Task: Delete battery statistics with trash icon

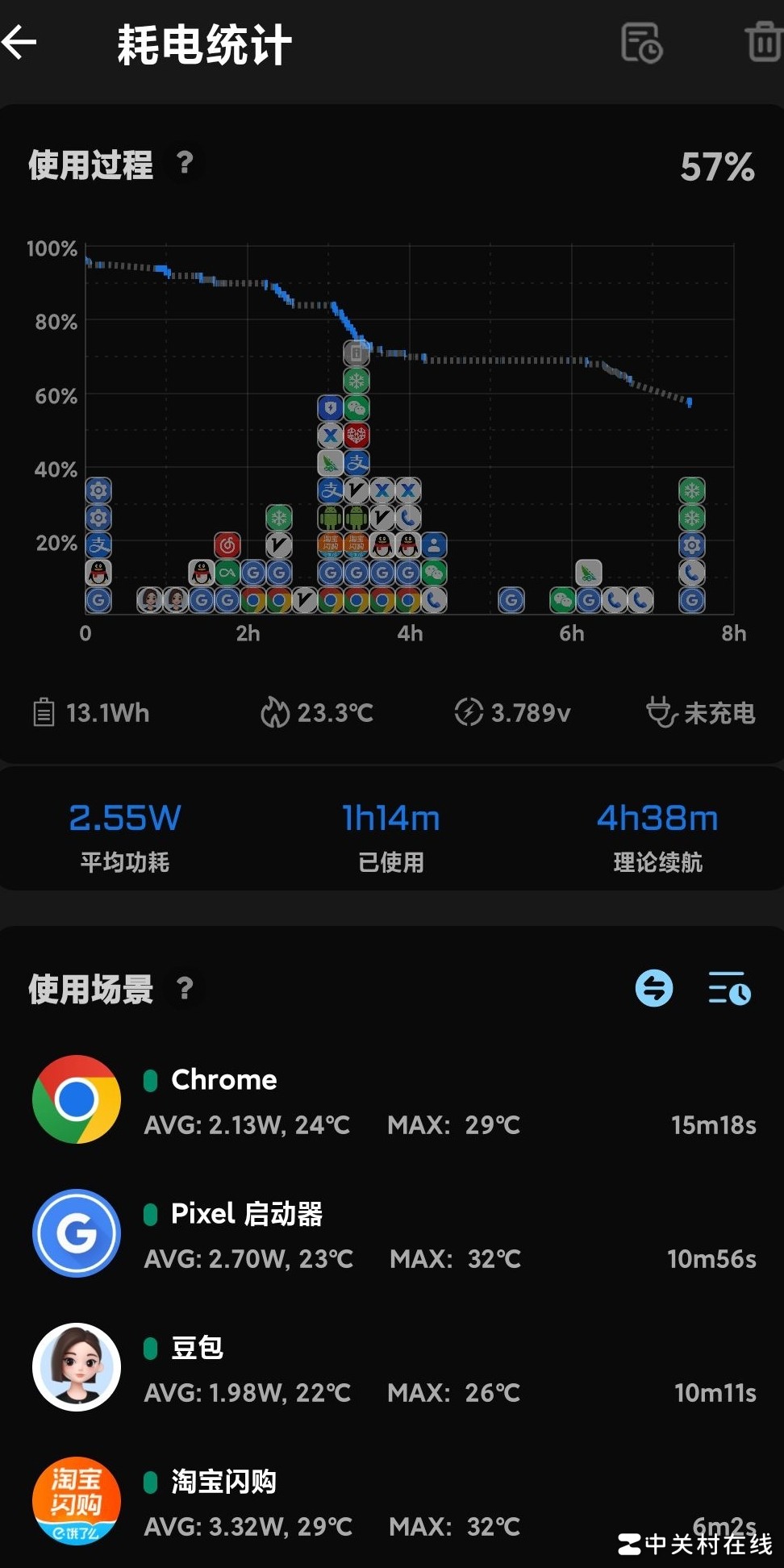Action: (763, 43)
